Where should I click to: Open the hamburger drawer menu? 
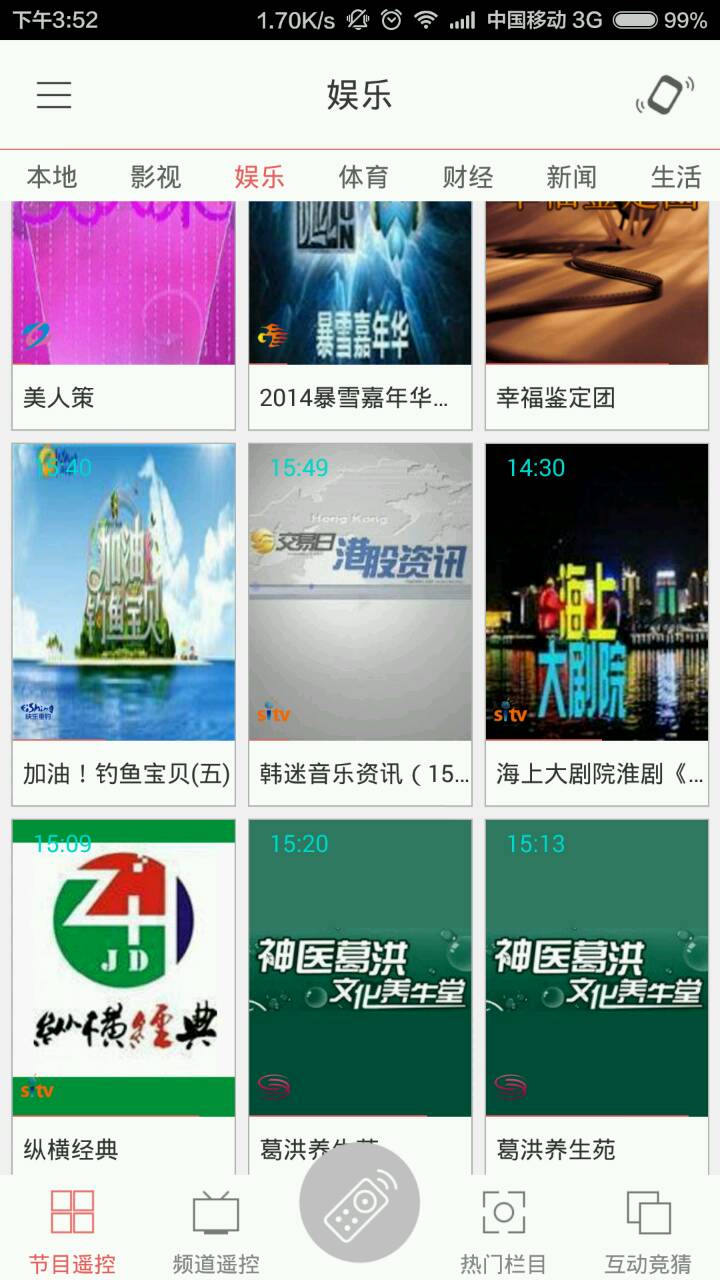54,95
